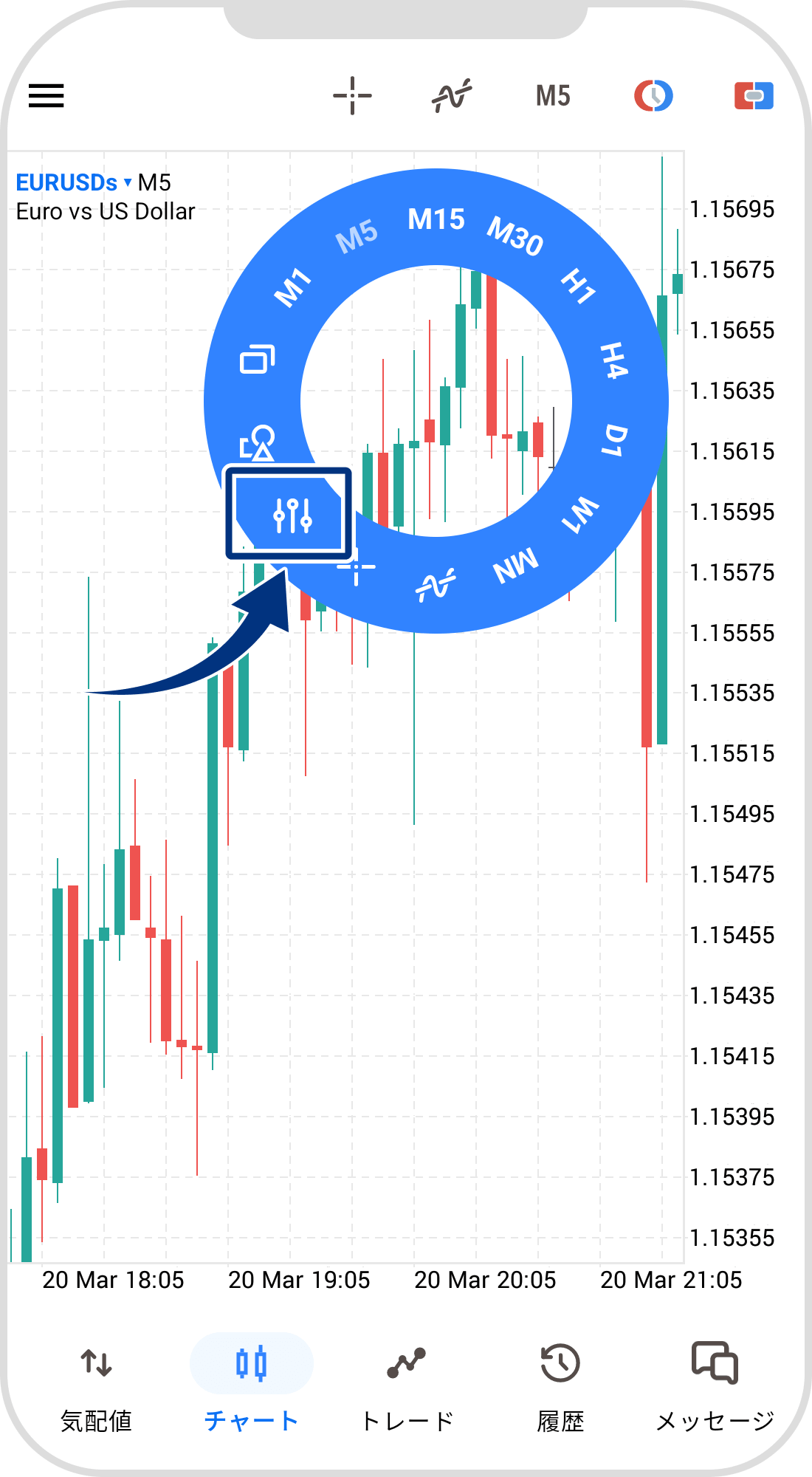Select M1 in the radial menu
The width and height of the screenshot is (812, 1477).
[293, 287]
